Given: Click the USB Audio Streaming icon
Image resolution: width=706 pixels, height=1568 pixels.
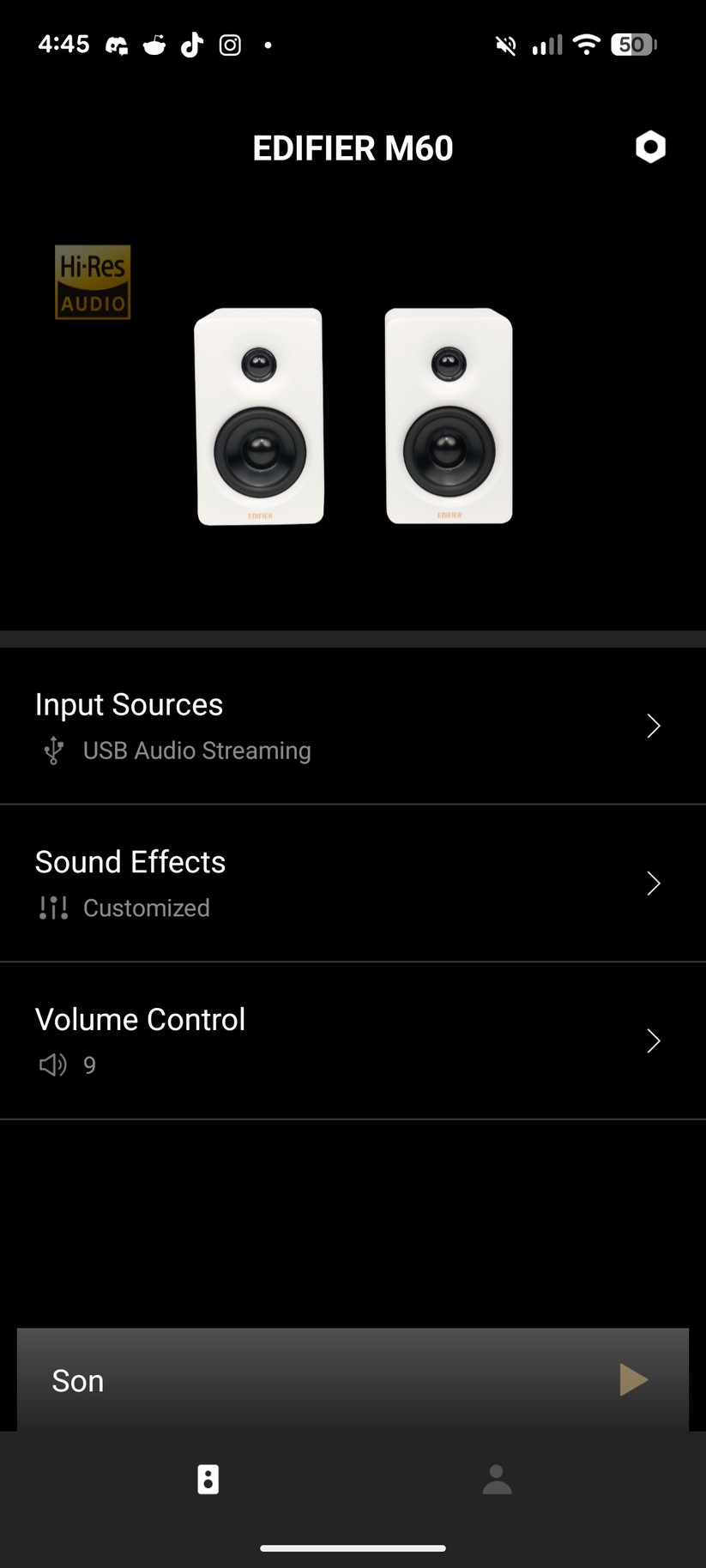Looking at the screenshot, I should [52, 750].
